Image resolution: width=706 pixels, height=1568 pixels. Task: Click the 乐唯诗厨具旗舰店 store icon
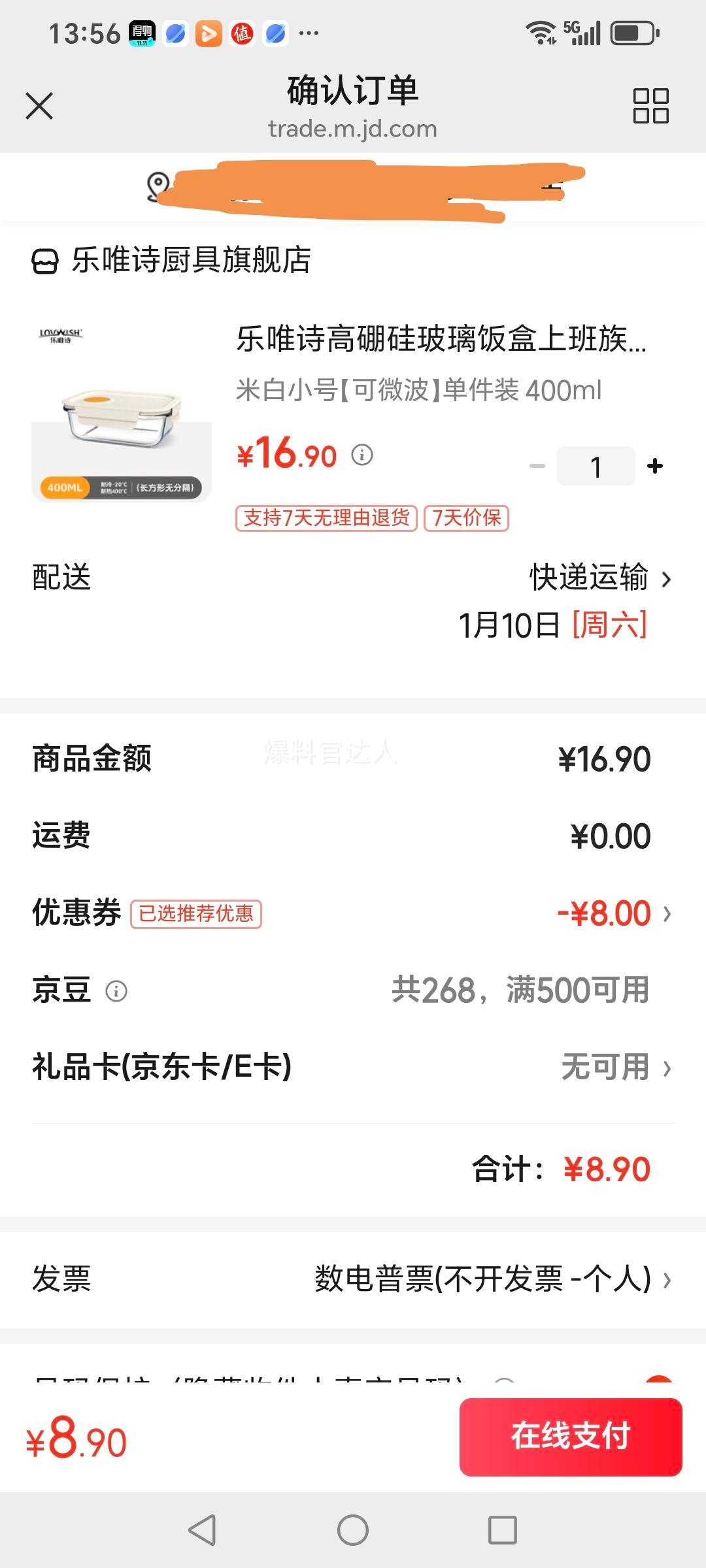coord(44,261)
